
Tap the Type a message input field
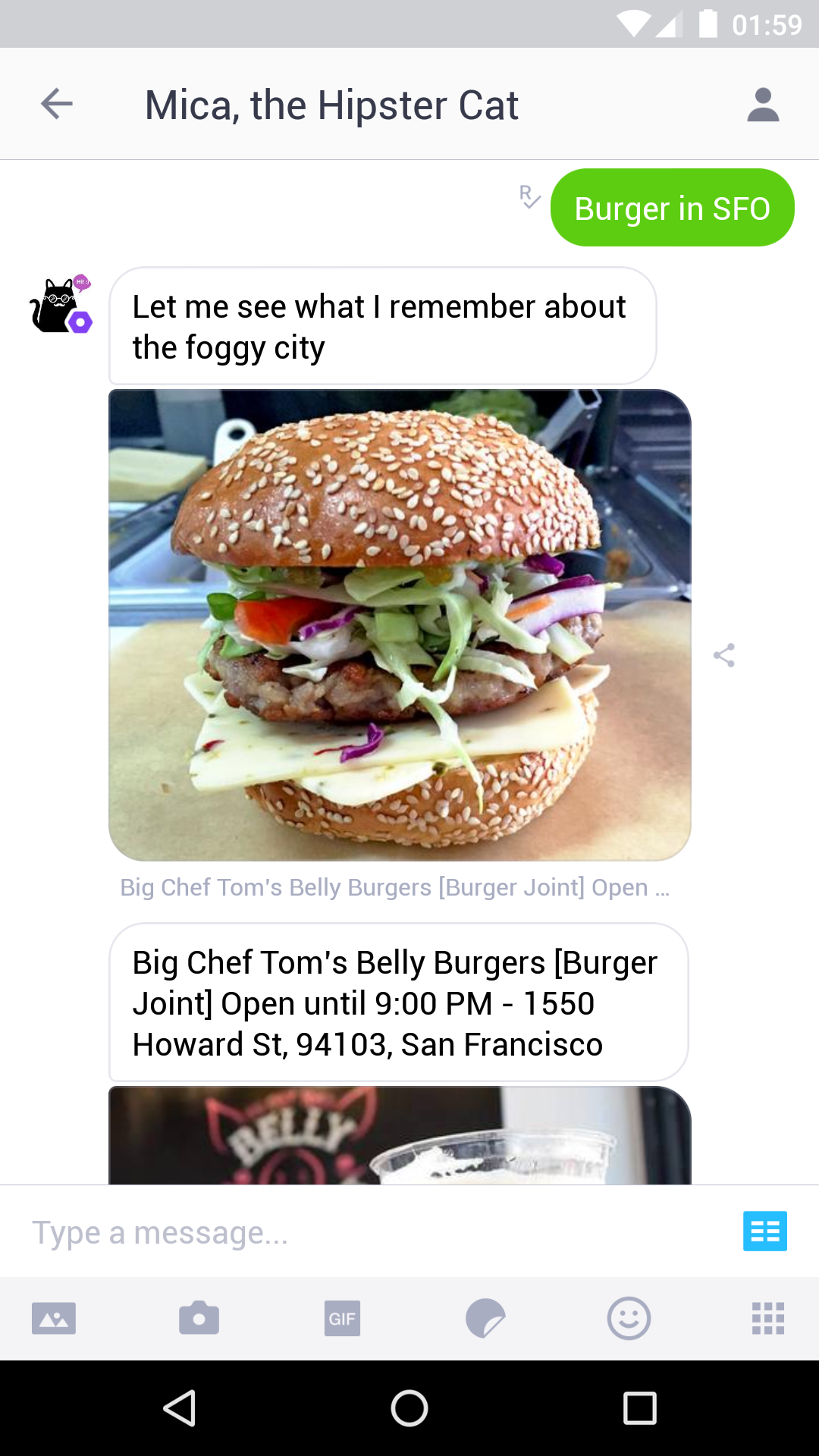click(303, 1232)
